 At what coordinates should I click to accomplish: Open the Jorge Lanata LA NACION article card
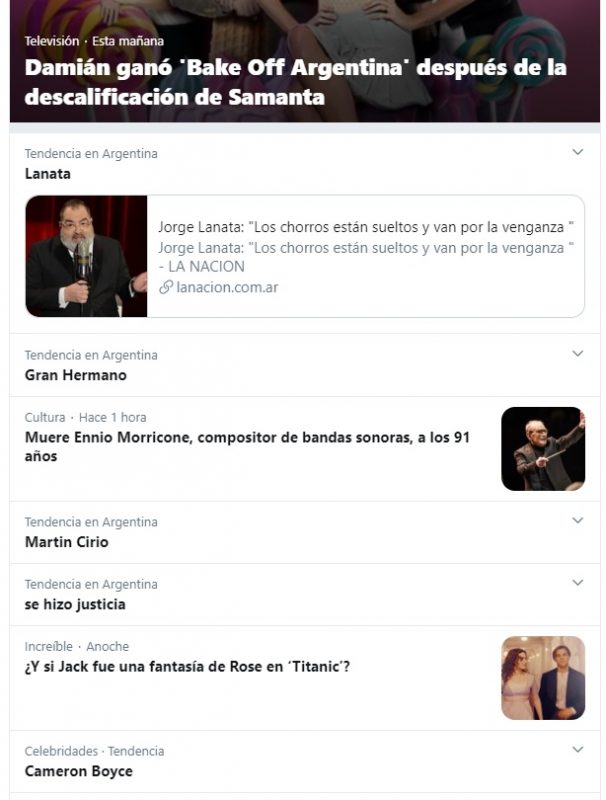304,256
